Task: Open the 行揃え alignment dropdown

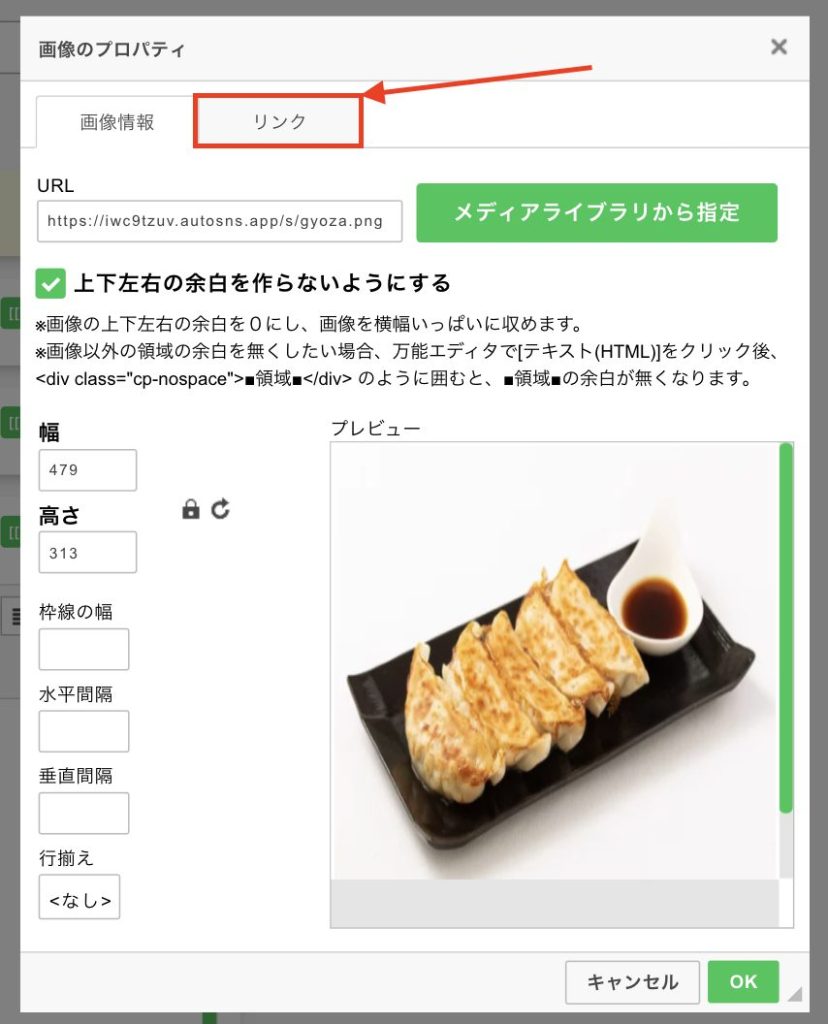Action: 79,898
